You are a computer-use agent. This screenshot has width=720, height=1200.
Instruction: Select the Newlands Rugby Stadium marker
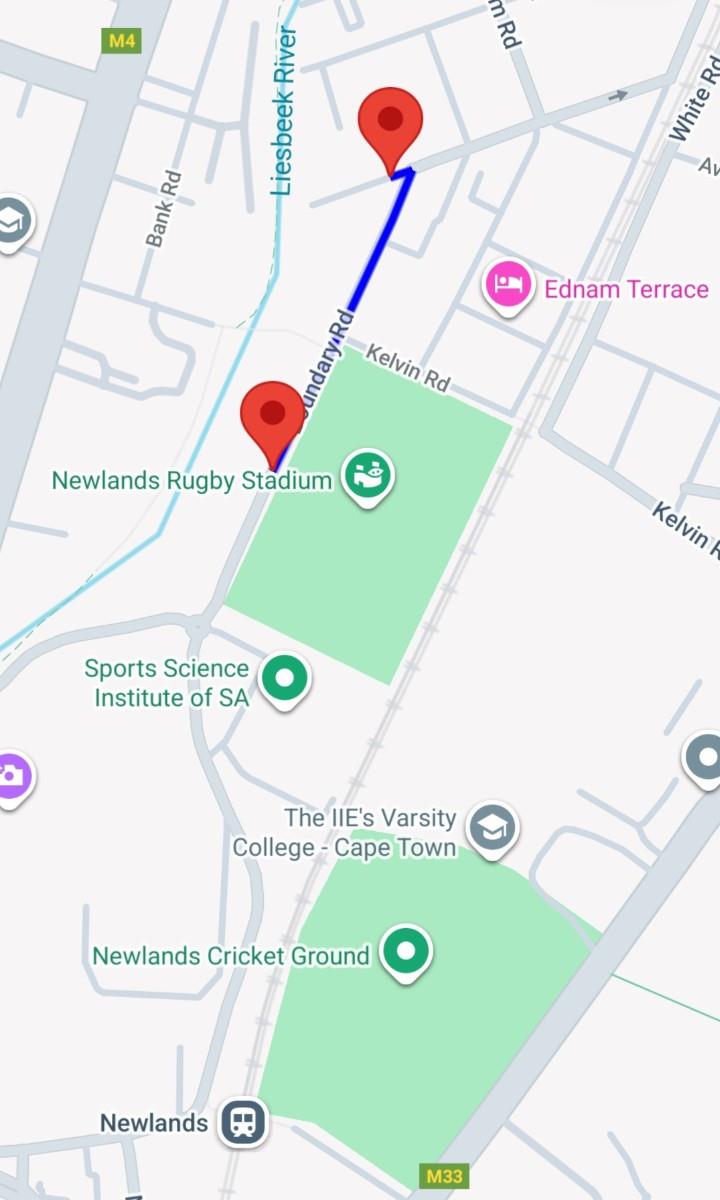tap(368, 476)
